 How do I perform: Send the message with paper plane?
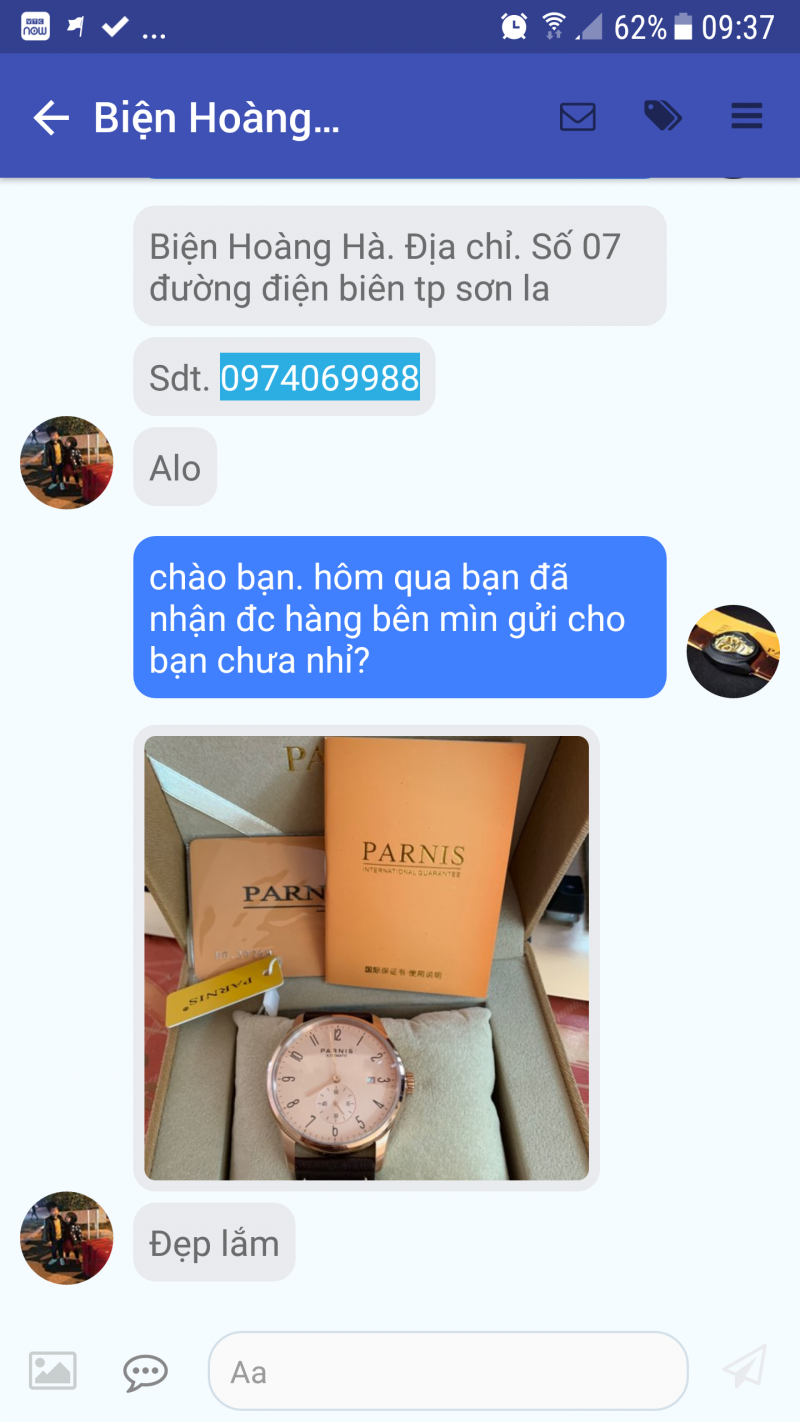tap(745, 1367)
